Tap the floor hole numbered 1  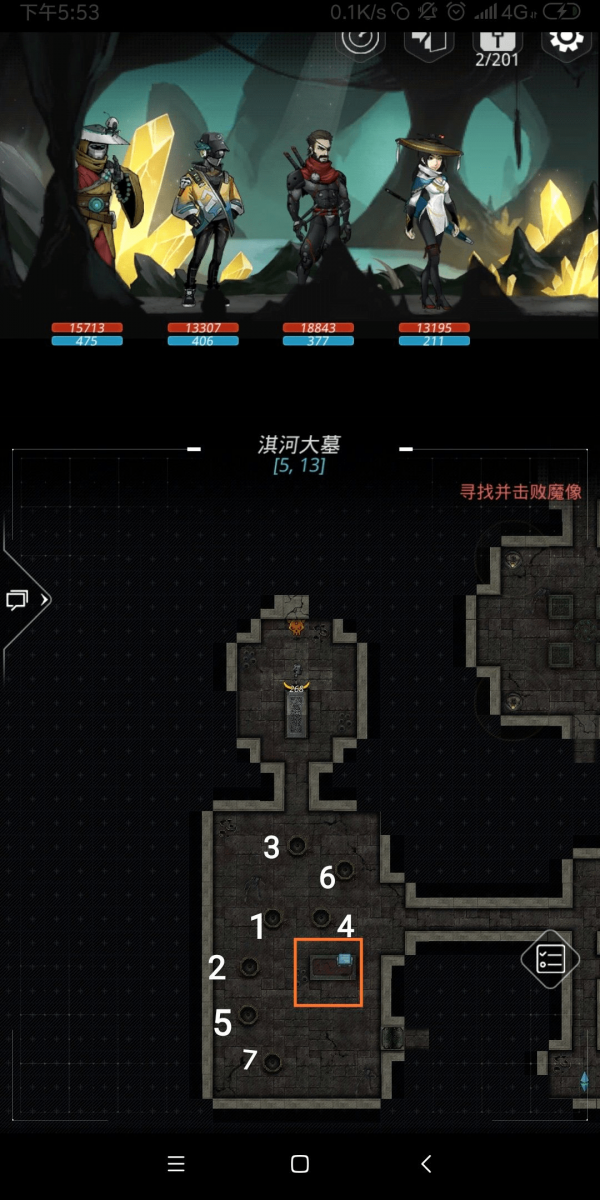[x=273, y=918]
